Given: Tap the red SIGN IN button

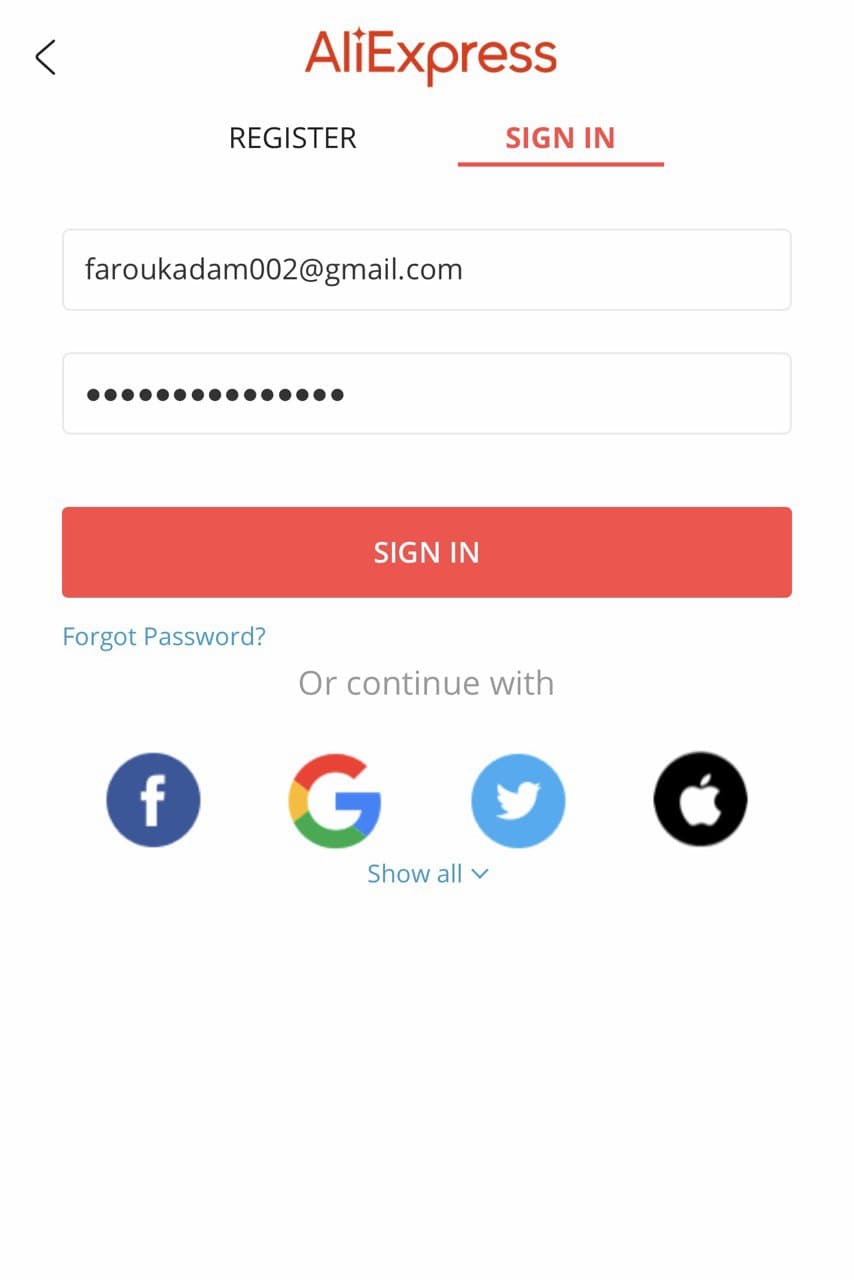Looking at the screenshot, I should (x=427, y=552).
